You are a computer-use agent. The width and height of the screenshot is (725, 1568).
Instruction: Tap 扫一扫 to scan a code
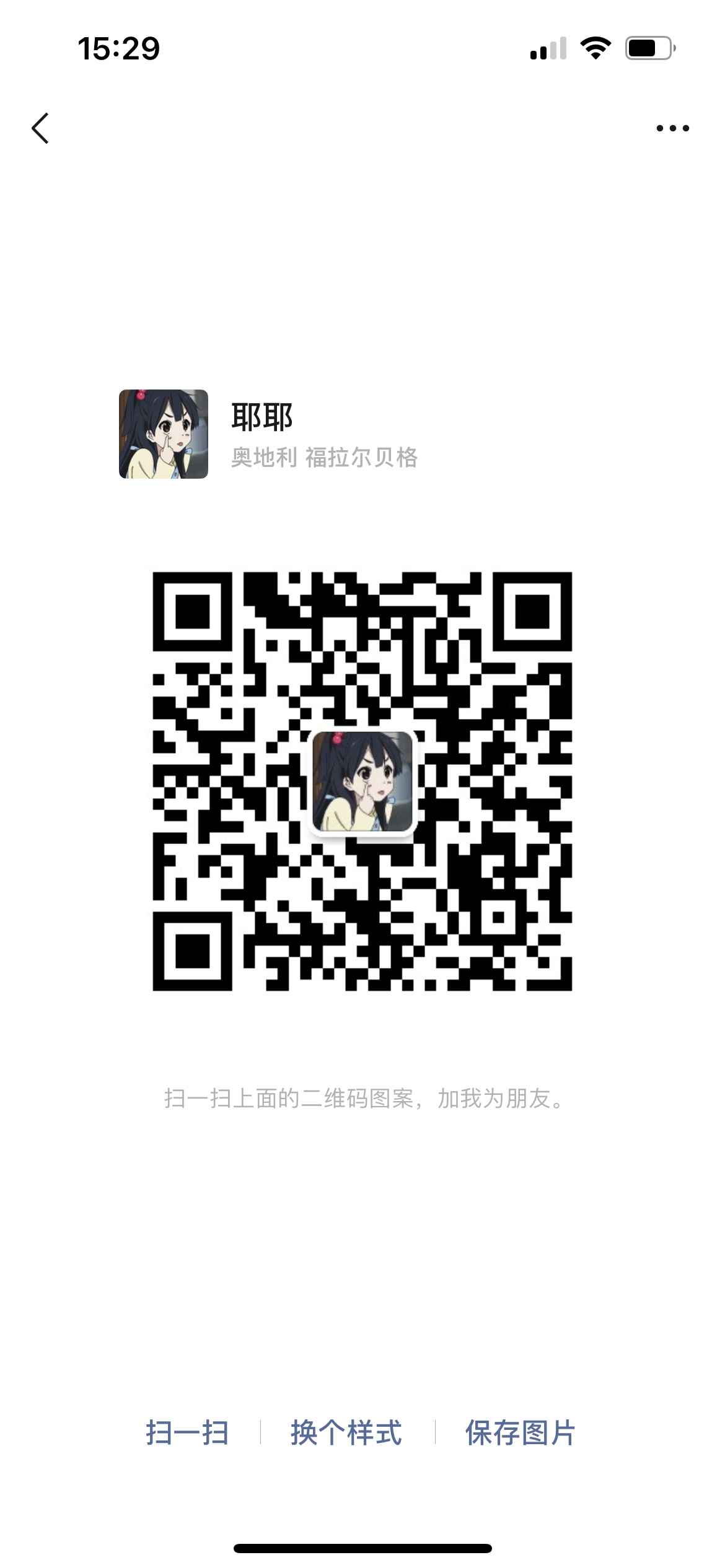tap(187, 1433)
